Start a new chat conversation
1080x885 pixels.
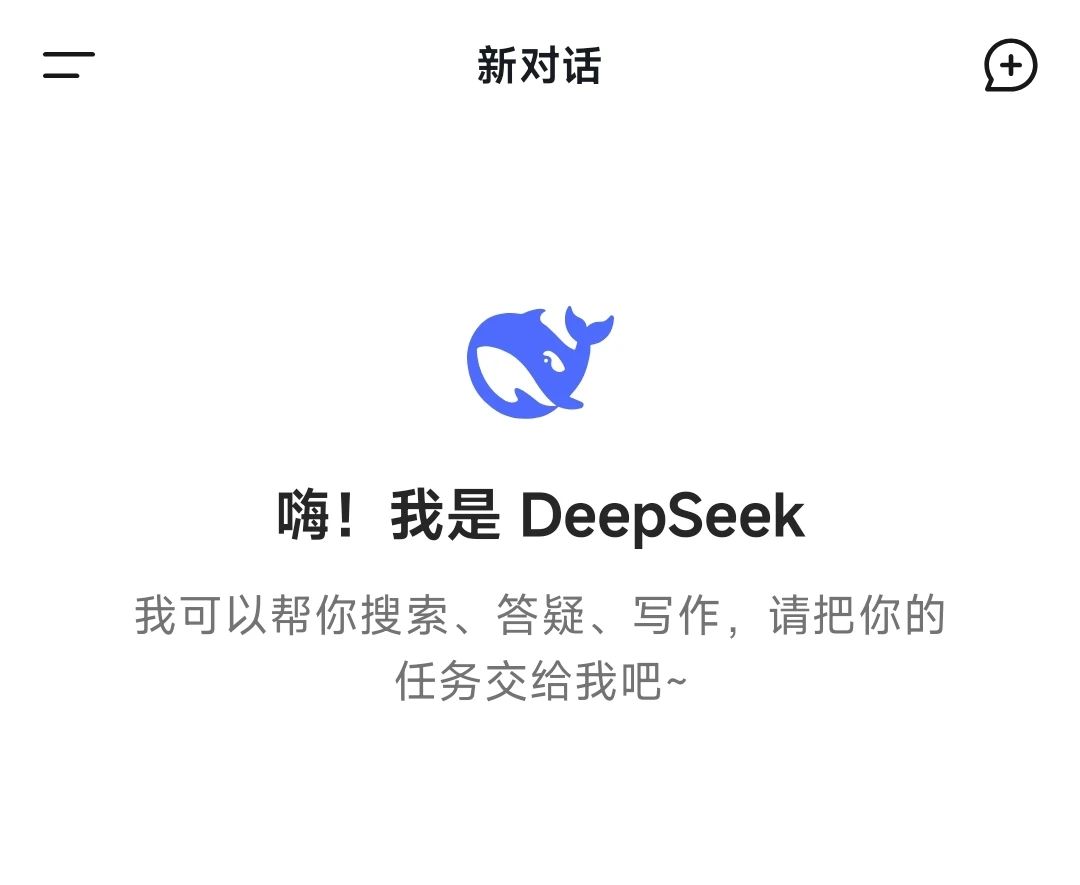click(x=1010, y=66)
